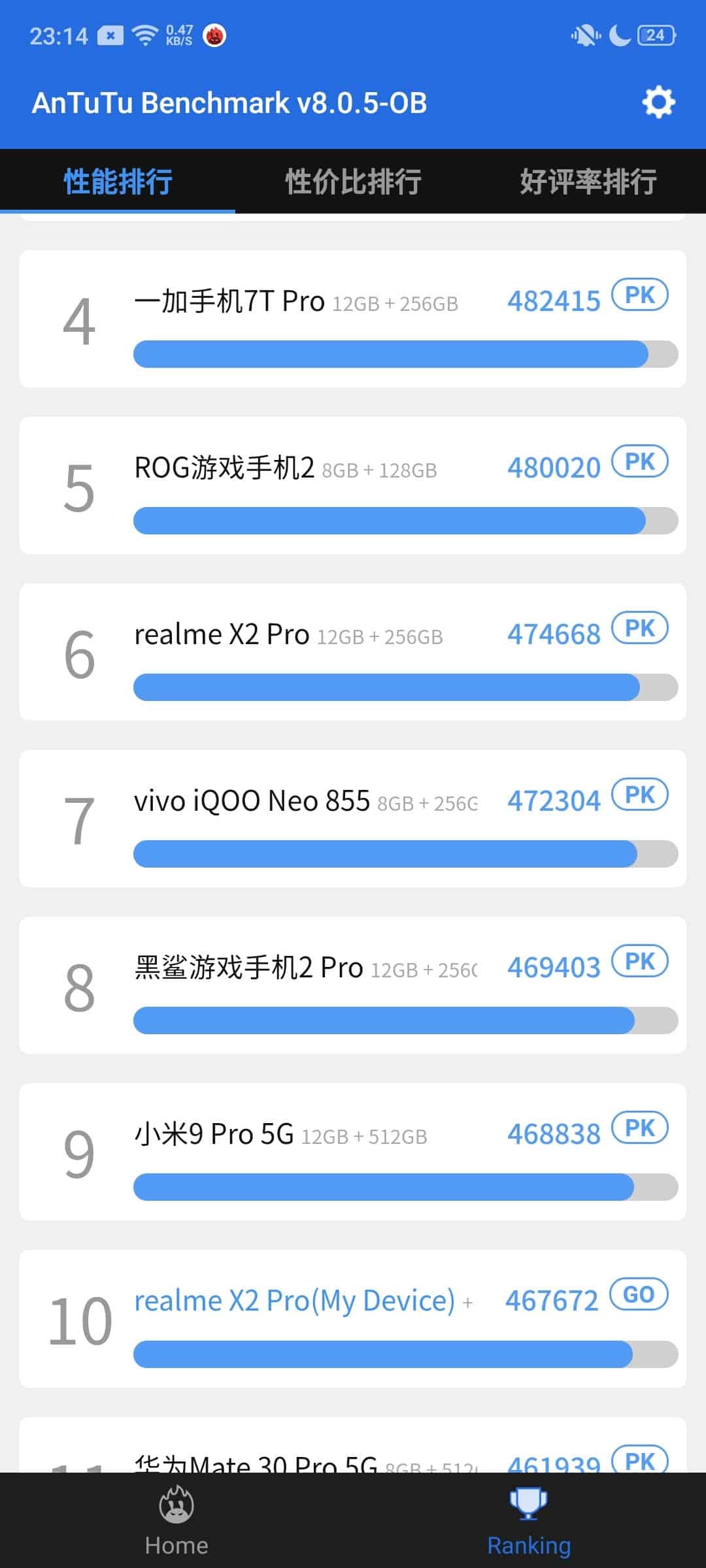Screen dimensions: 706x1568
Task: Tap GO on realme X2 Pro(My Device)
Action: tap(639, 1294)
